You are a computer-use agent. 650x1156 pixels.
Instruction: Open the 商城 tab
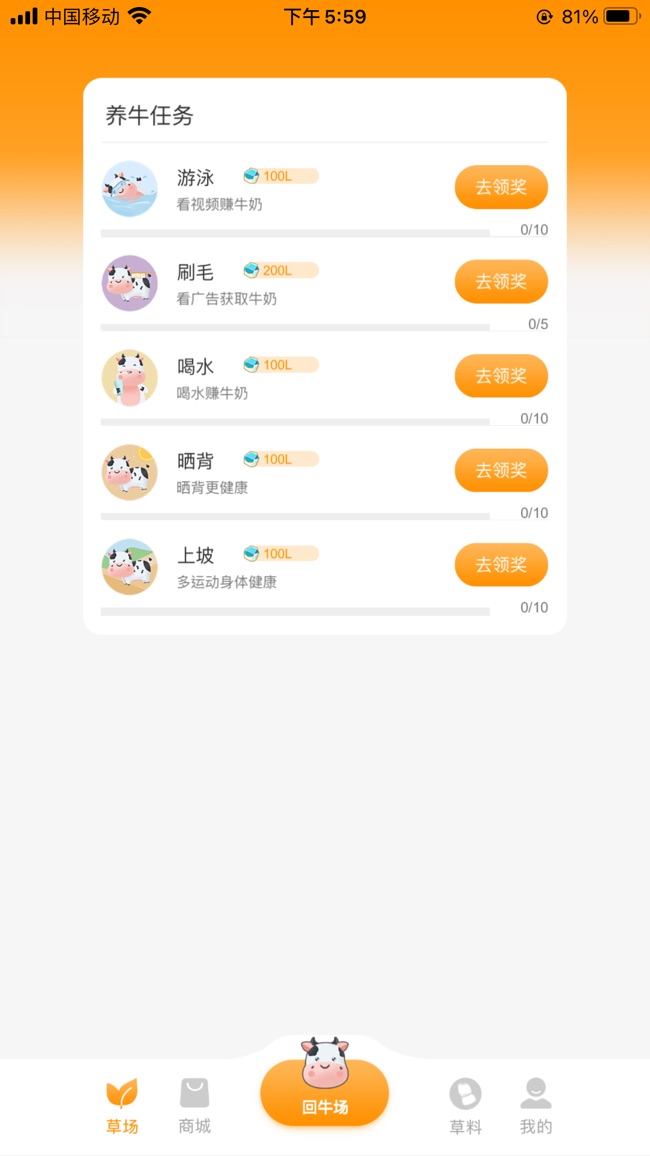point(195,1105)
